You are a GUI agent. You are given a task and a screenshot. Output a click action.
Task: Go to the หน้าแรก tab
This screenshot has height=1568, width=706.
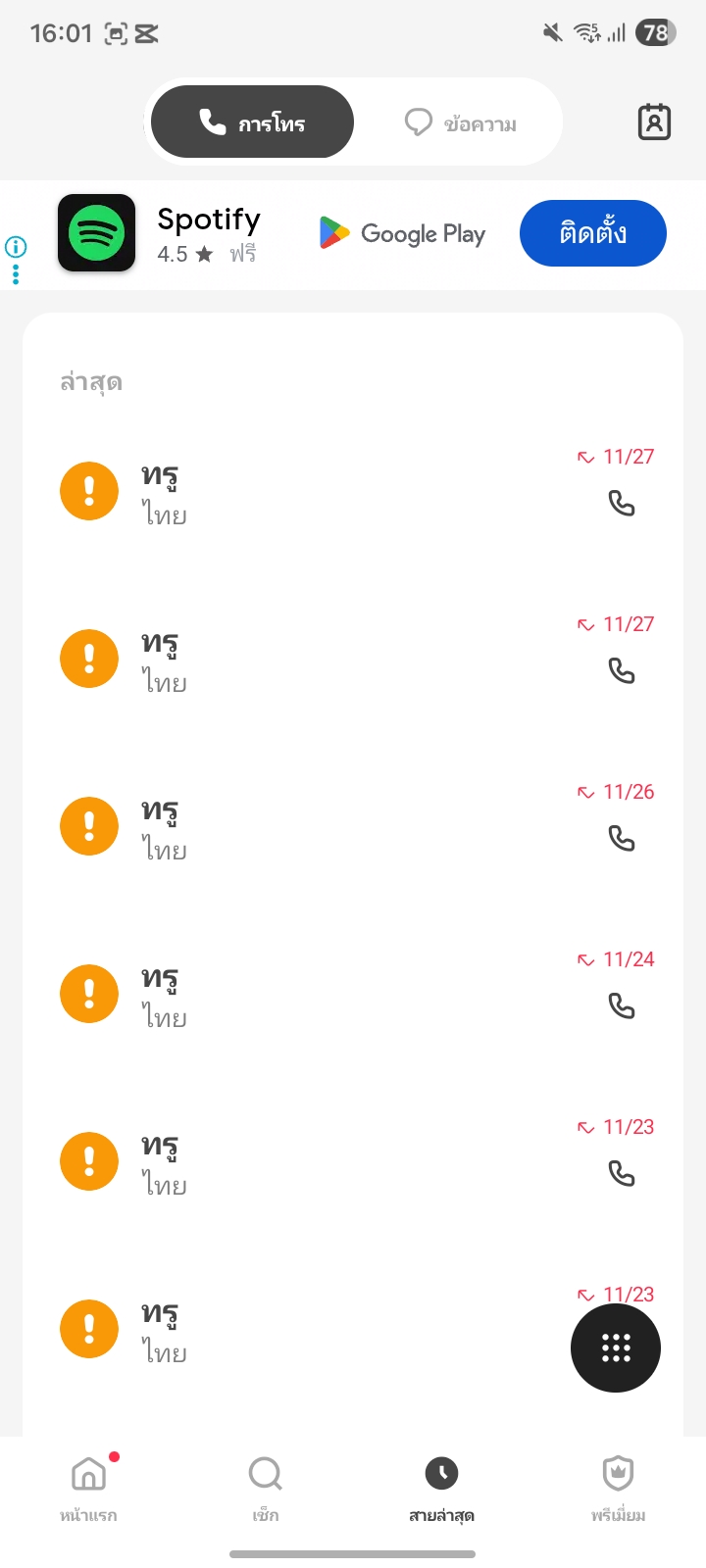(x=88, y=1486)
